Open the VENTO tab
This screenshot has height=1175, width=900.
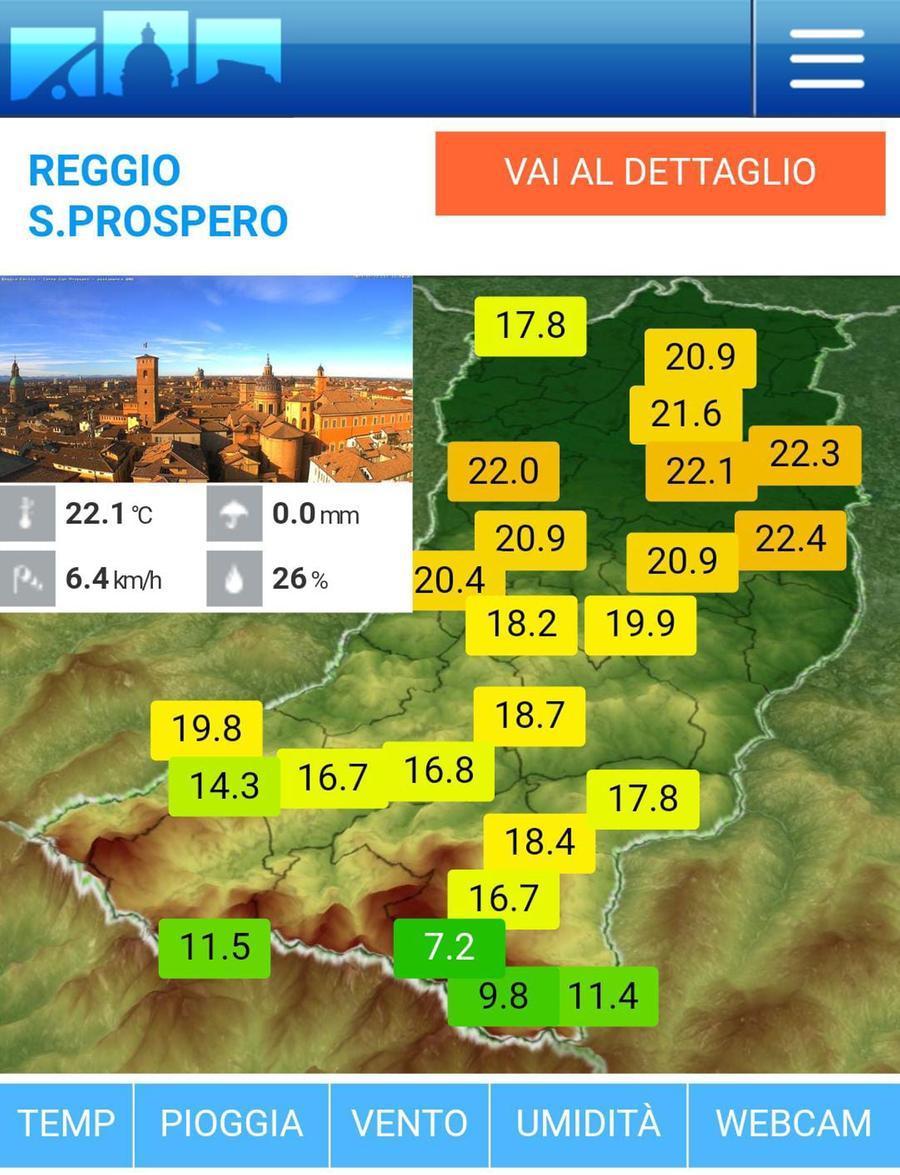pyautogui.click(x=407, y=1122)
